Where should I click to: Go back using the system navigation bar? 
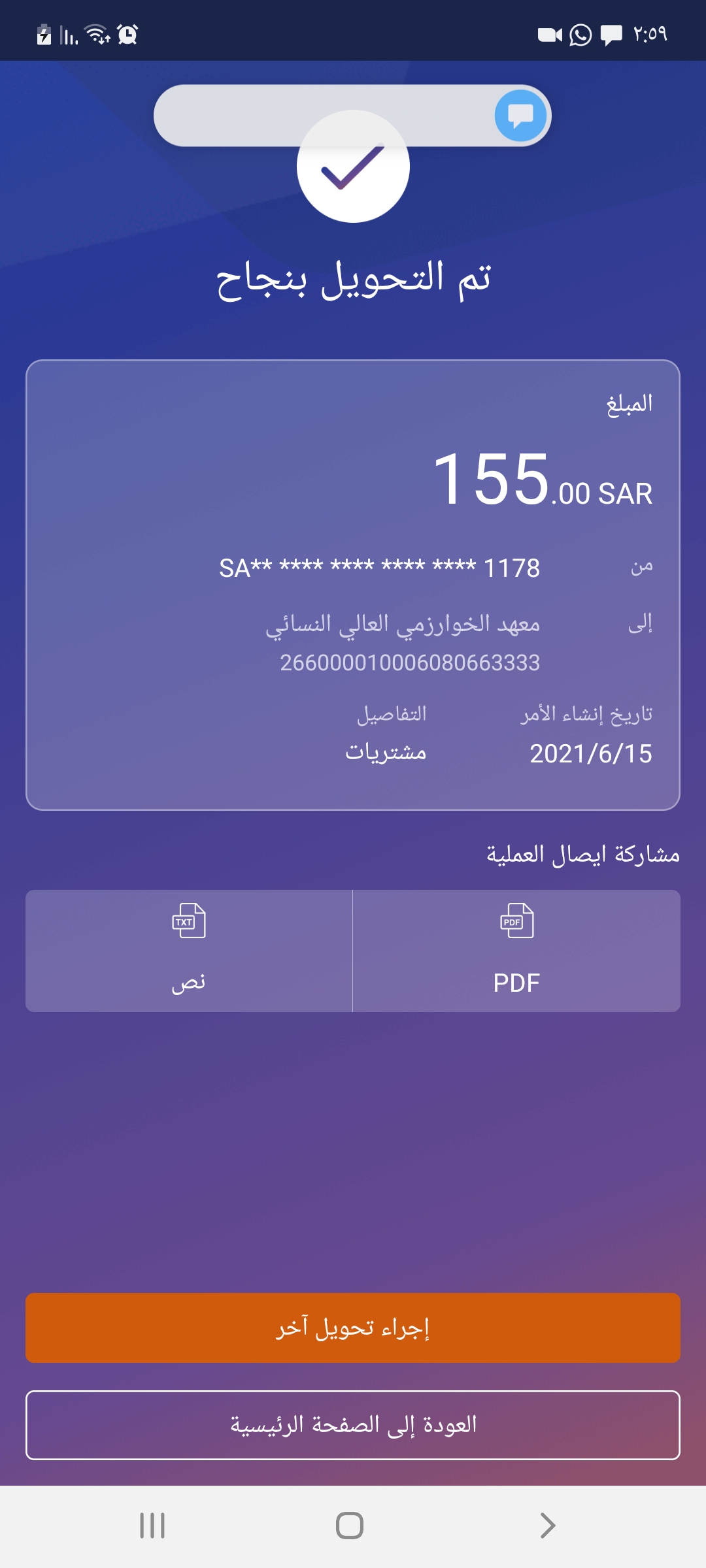pos(548,1526)
